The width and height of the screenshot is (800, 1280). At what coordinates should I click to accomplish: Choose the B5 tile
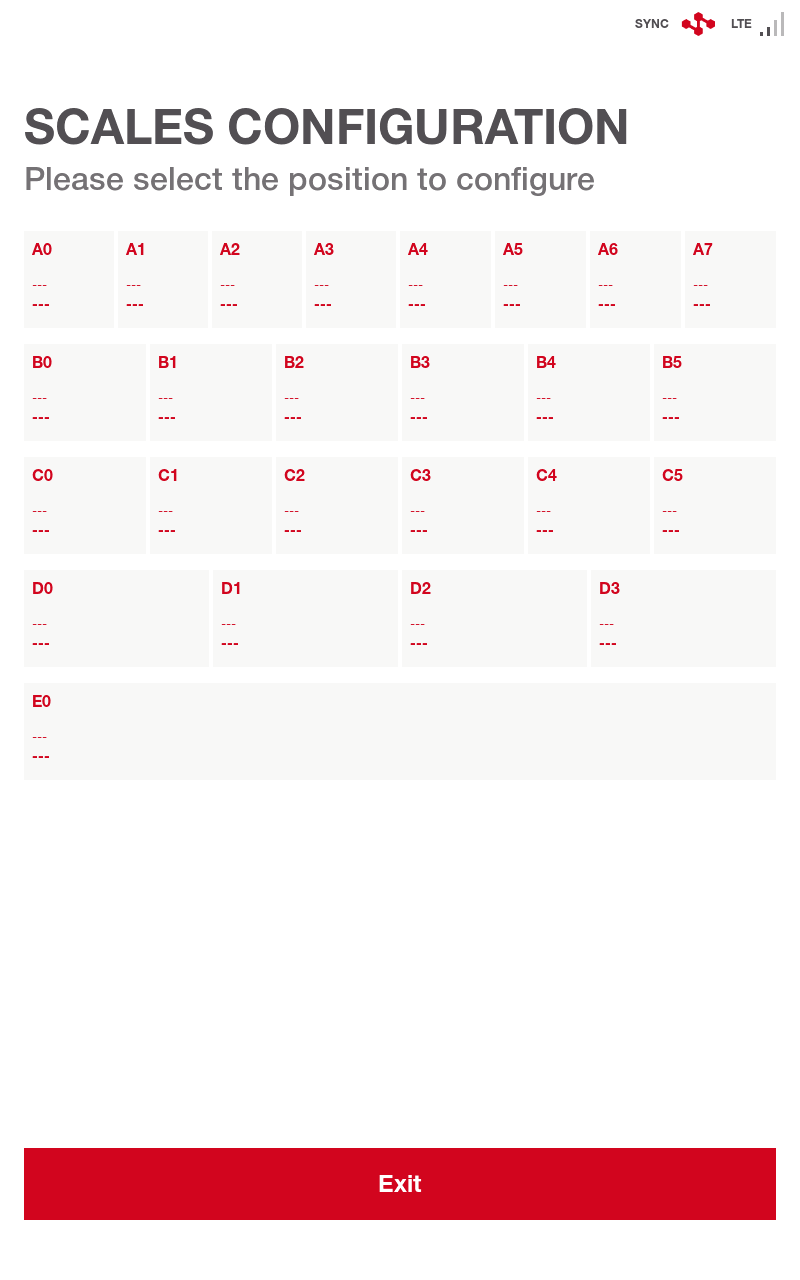[715, 392]
